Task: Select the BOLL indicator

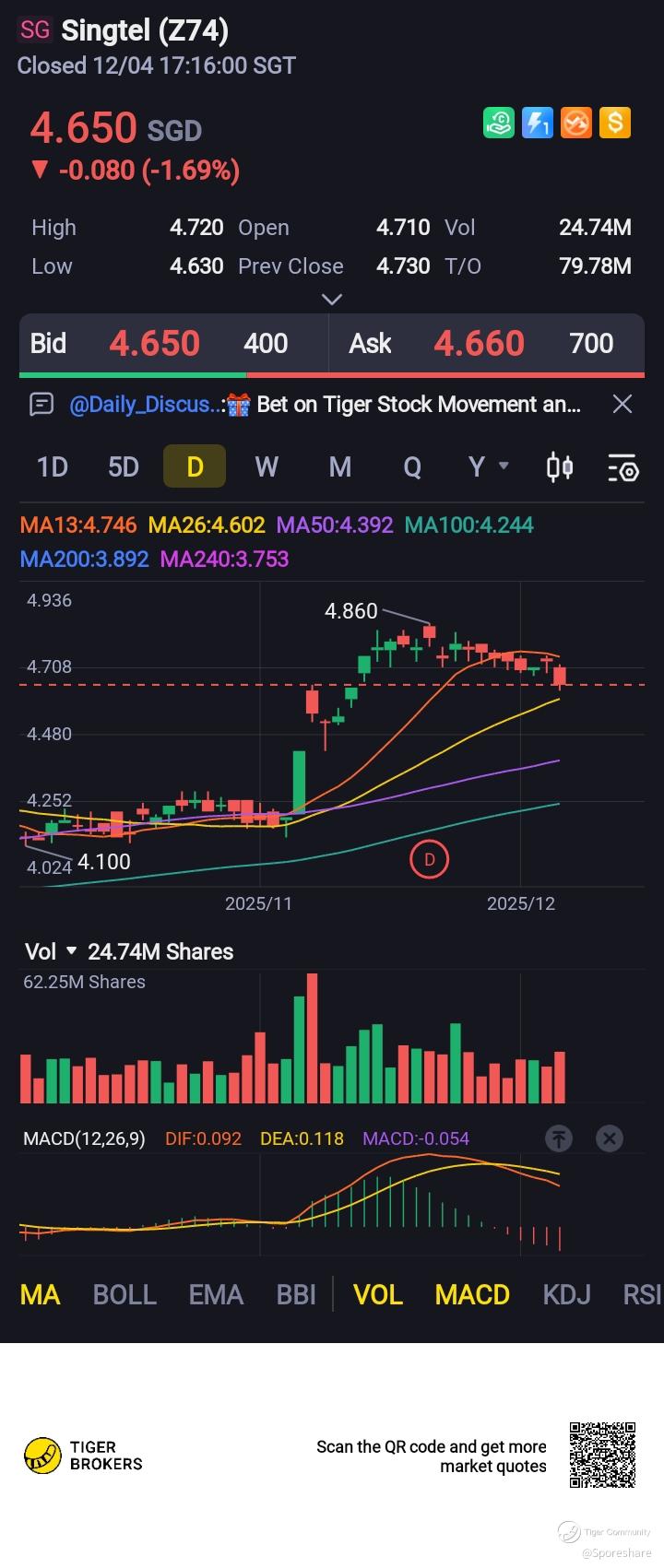Action: click(125, 1294)
